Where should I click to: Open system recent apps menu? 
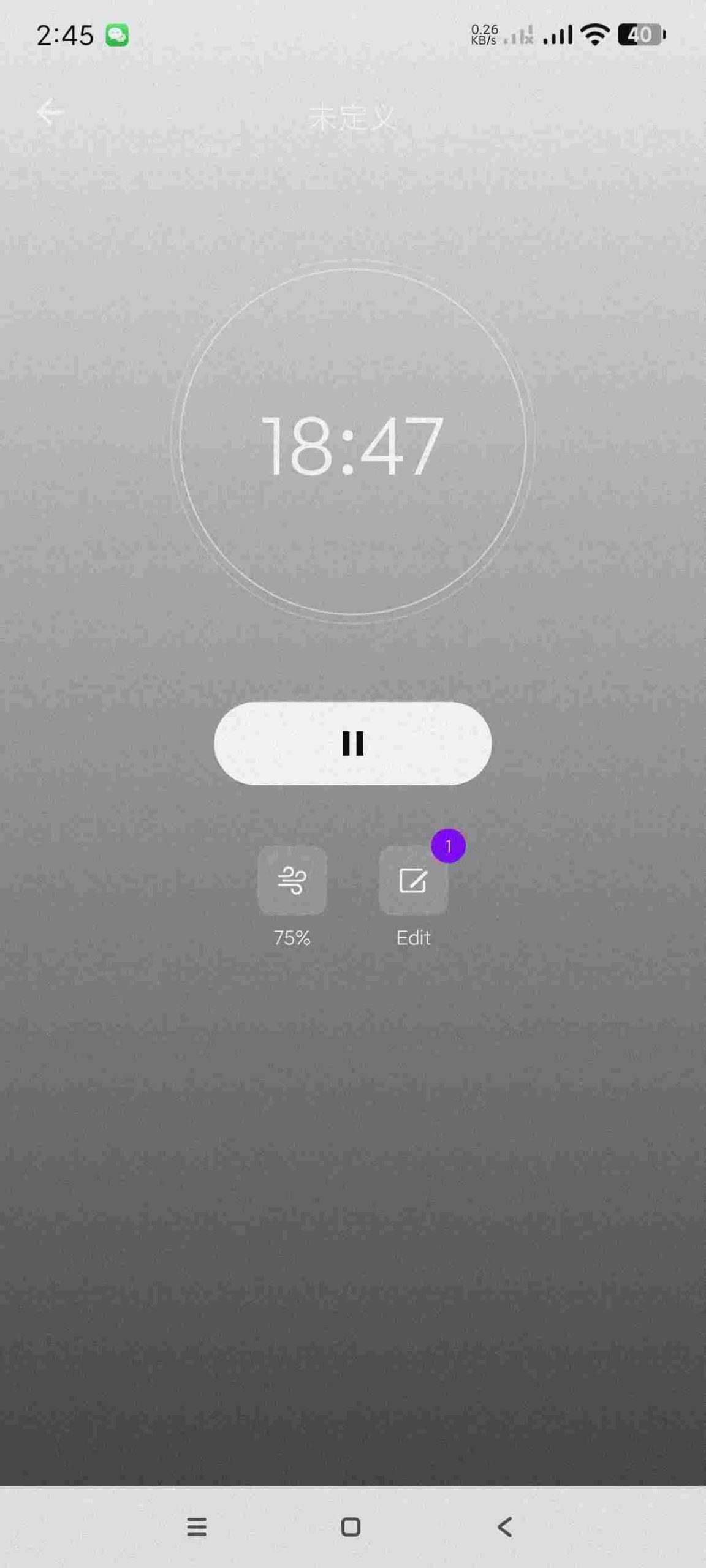click(x=197, y=1526)
